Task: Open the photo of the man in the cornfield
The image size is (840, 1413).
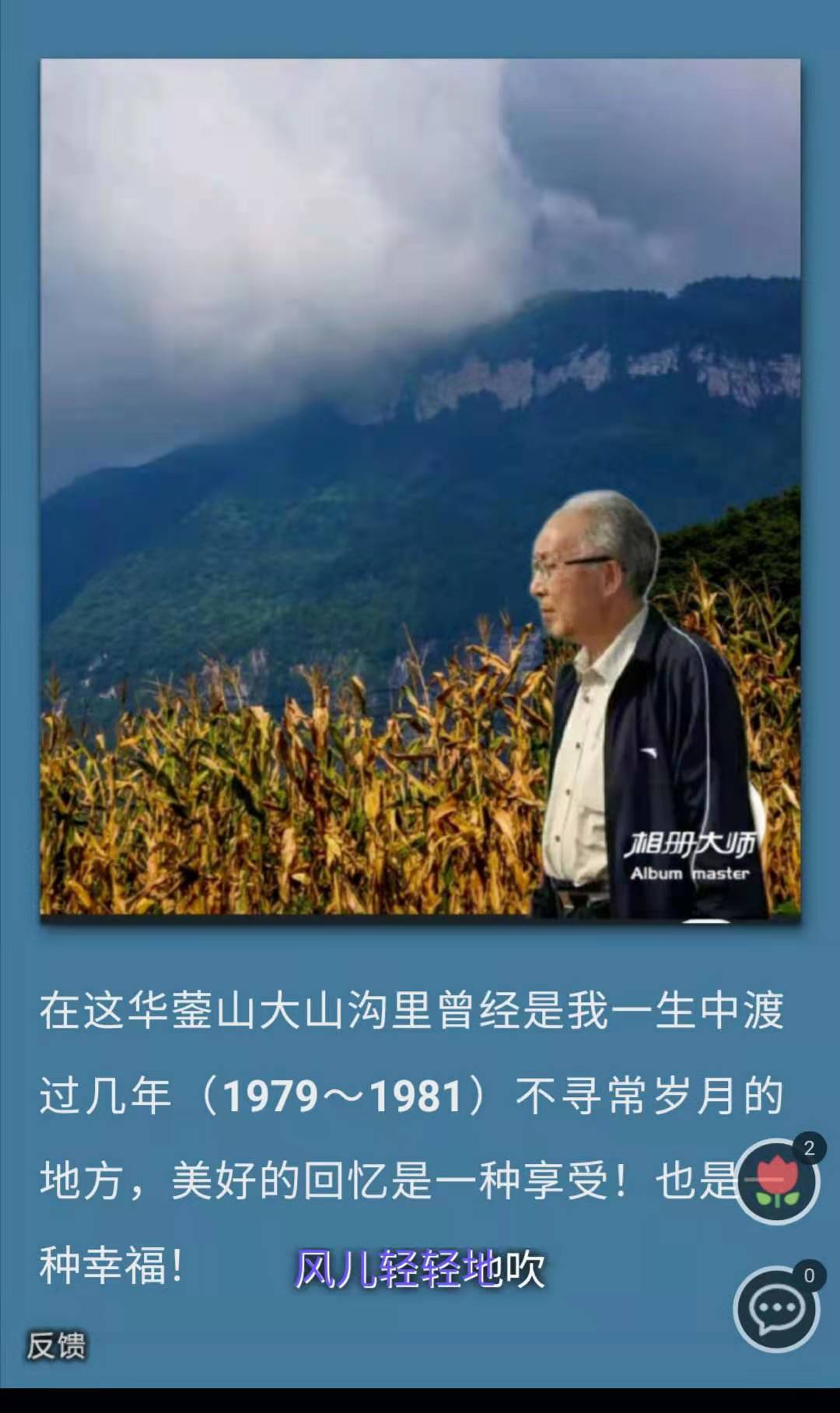Action: click(x=420, y=487)
